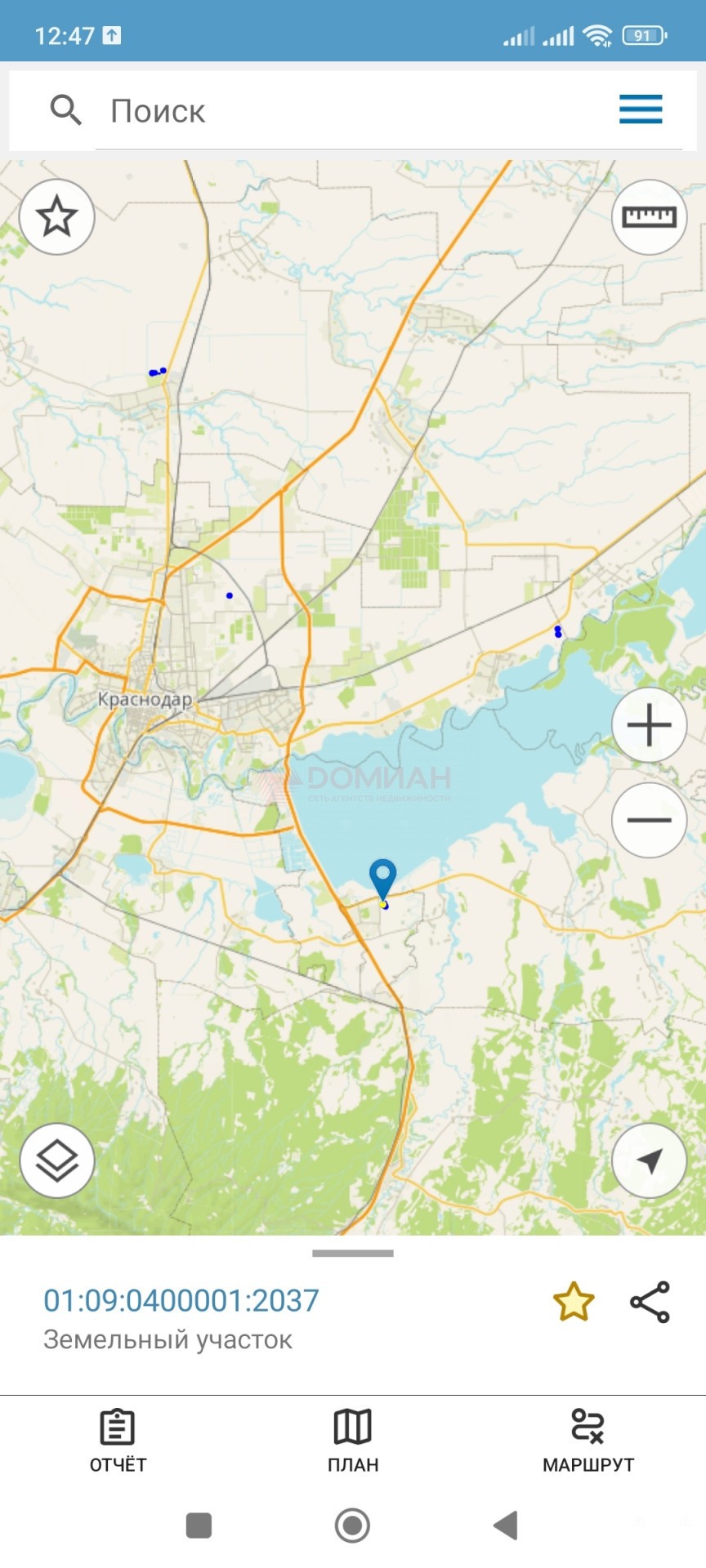The image size is (706, 1568).
Task: Open the ОТЧЁТ report tab
Action: [118, 1441]
